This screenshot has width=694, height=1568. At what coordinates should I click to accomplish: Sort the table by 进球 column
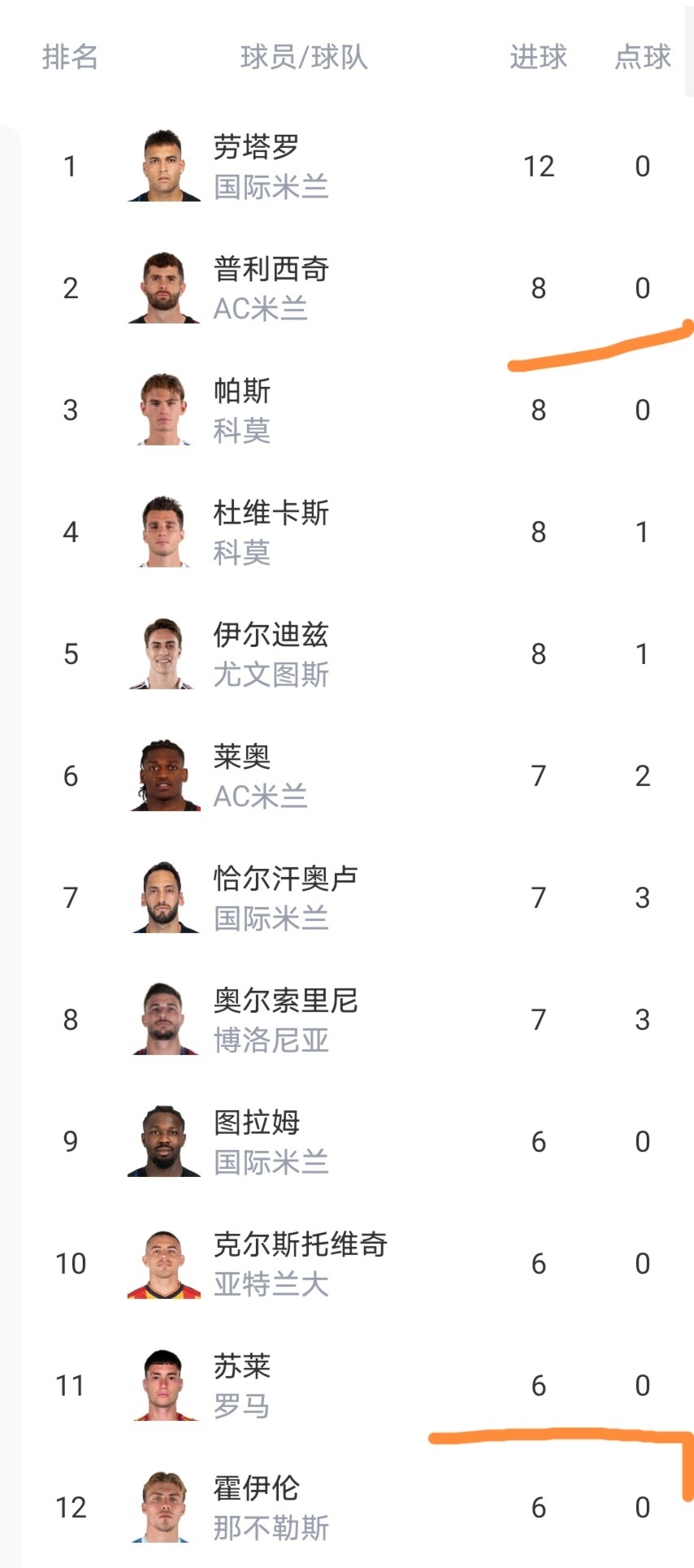(538, 58)
